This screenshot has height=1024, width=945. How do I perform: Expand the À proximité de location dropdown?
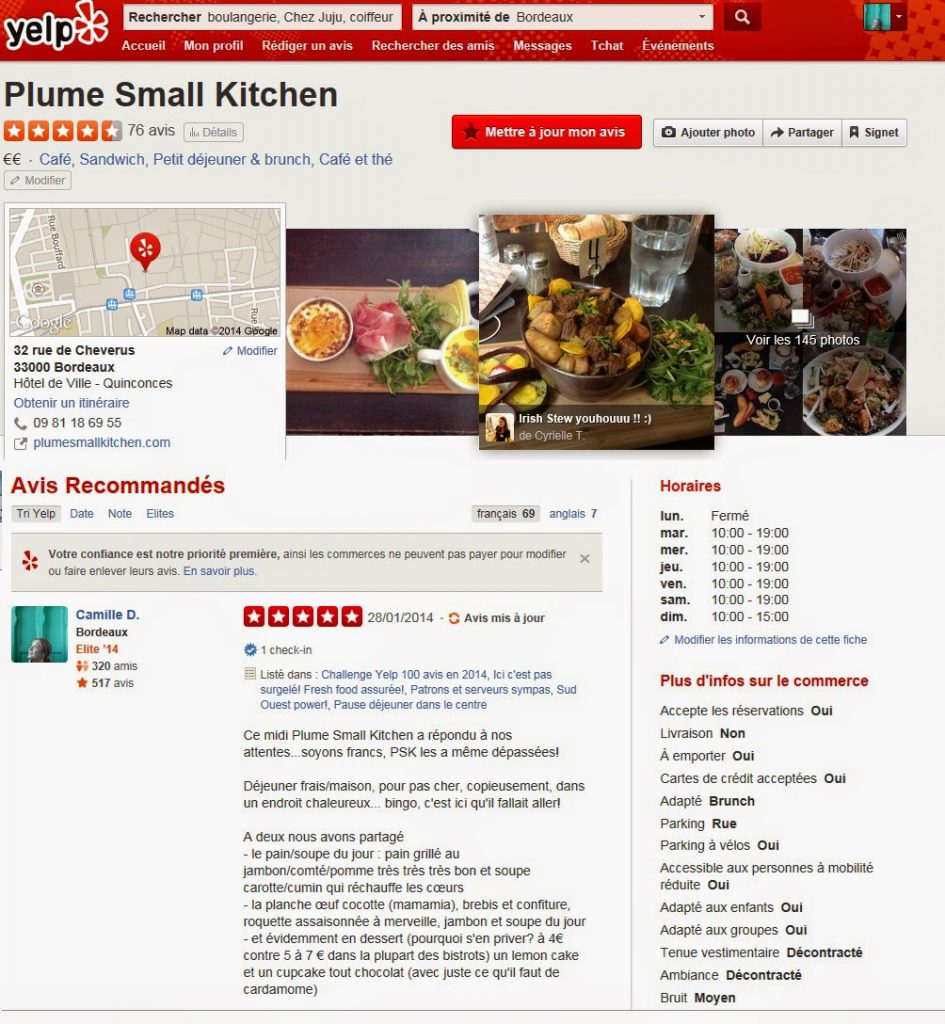point(701,17)
